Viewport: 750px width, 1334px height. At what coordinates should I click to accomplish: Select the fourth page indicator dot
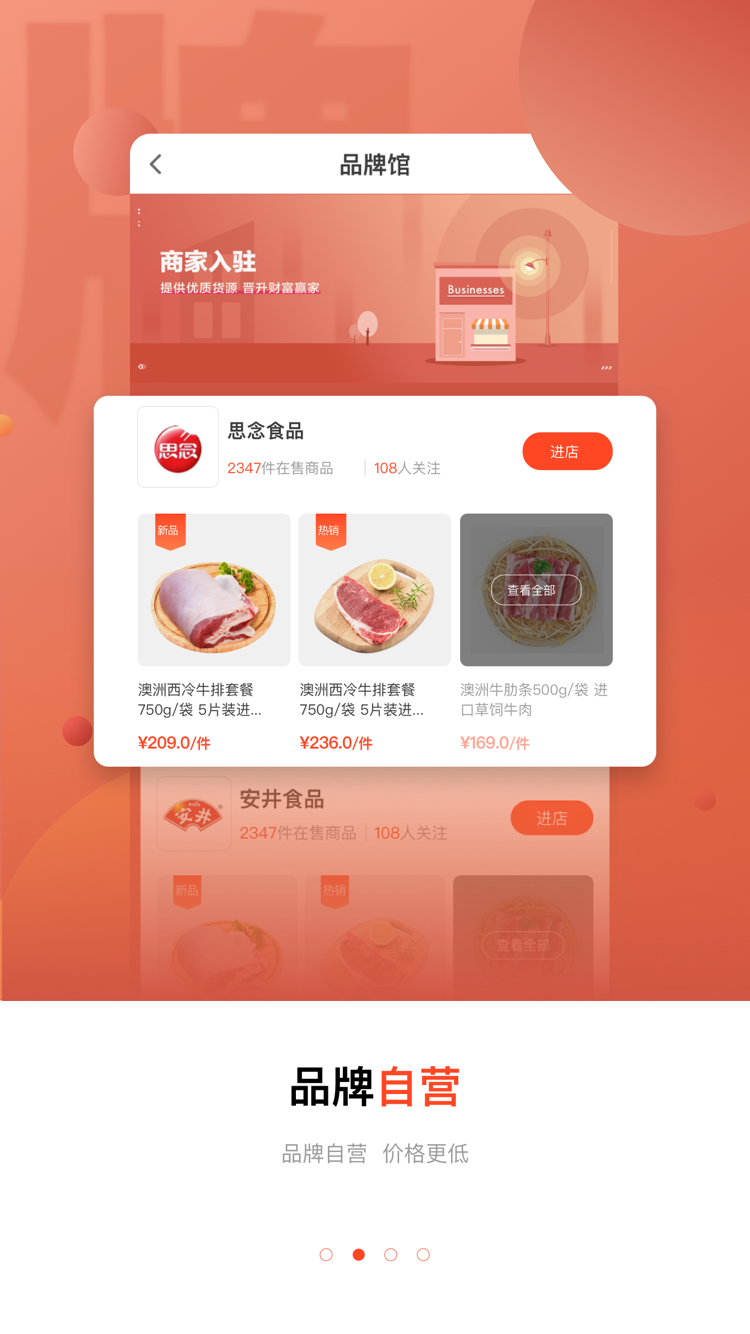pyautogui.click(x=423, y=1254)
